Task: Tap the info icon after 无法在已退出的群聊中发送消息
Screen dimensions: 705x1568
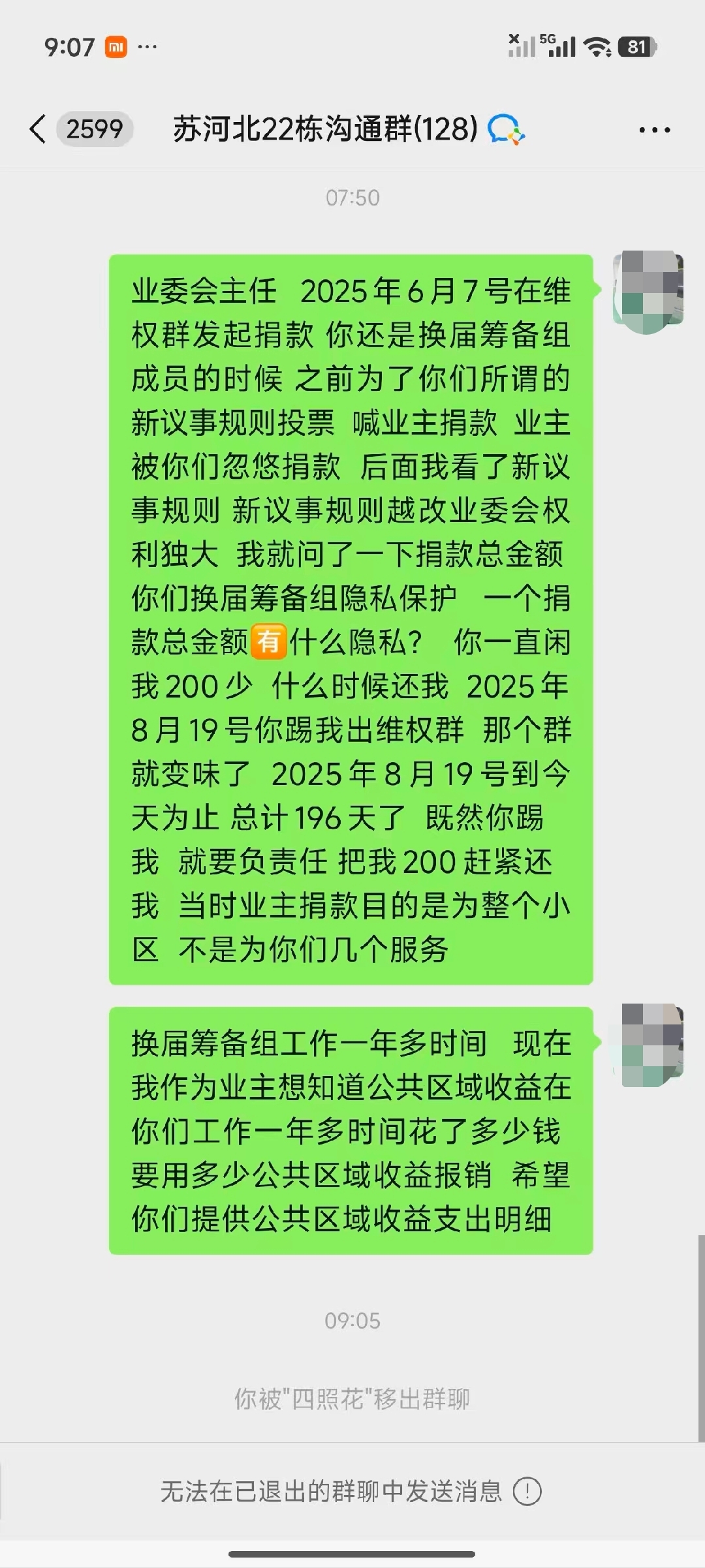Action: coord(527,1492)
